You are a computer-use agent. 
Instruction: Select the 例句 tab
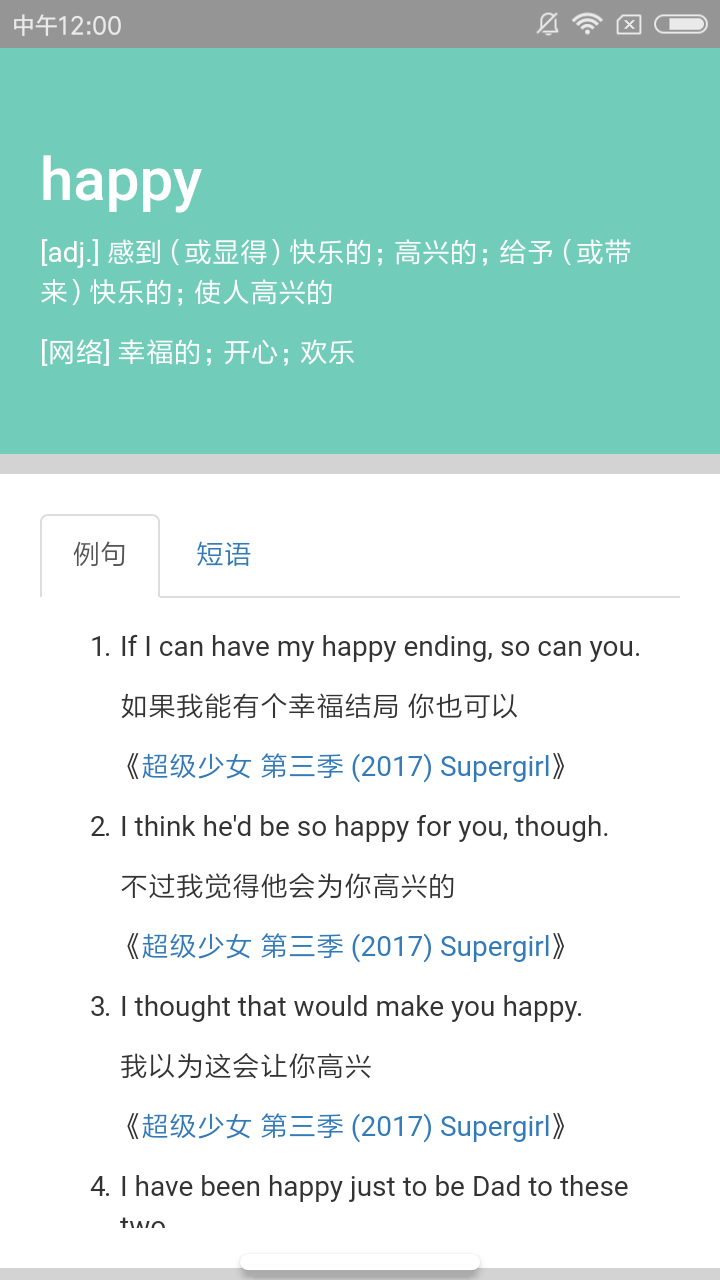point(100,555)
